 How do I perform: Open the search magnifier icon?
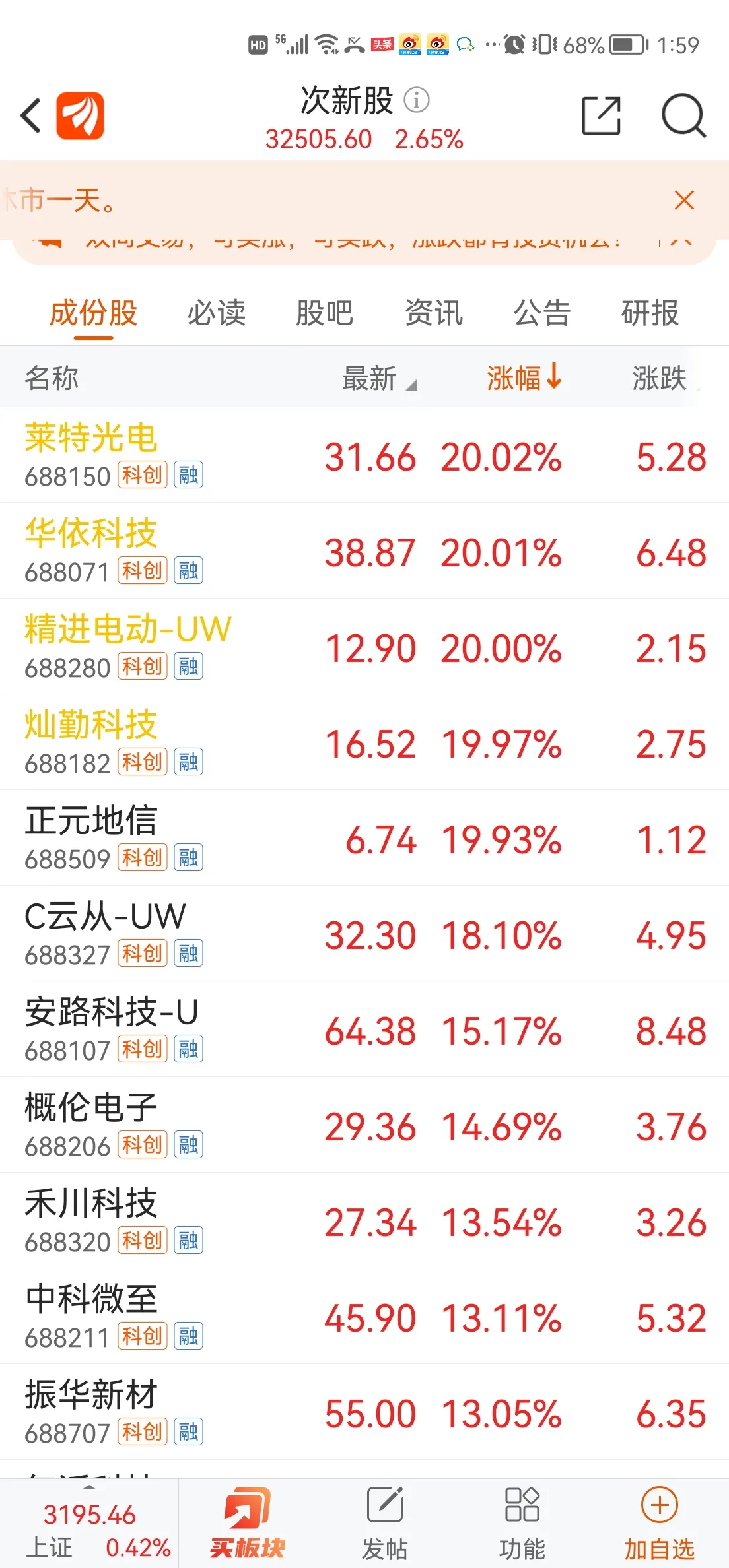[683, 115]
